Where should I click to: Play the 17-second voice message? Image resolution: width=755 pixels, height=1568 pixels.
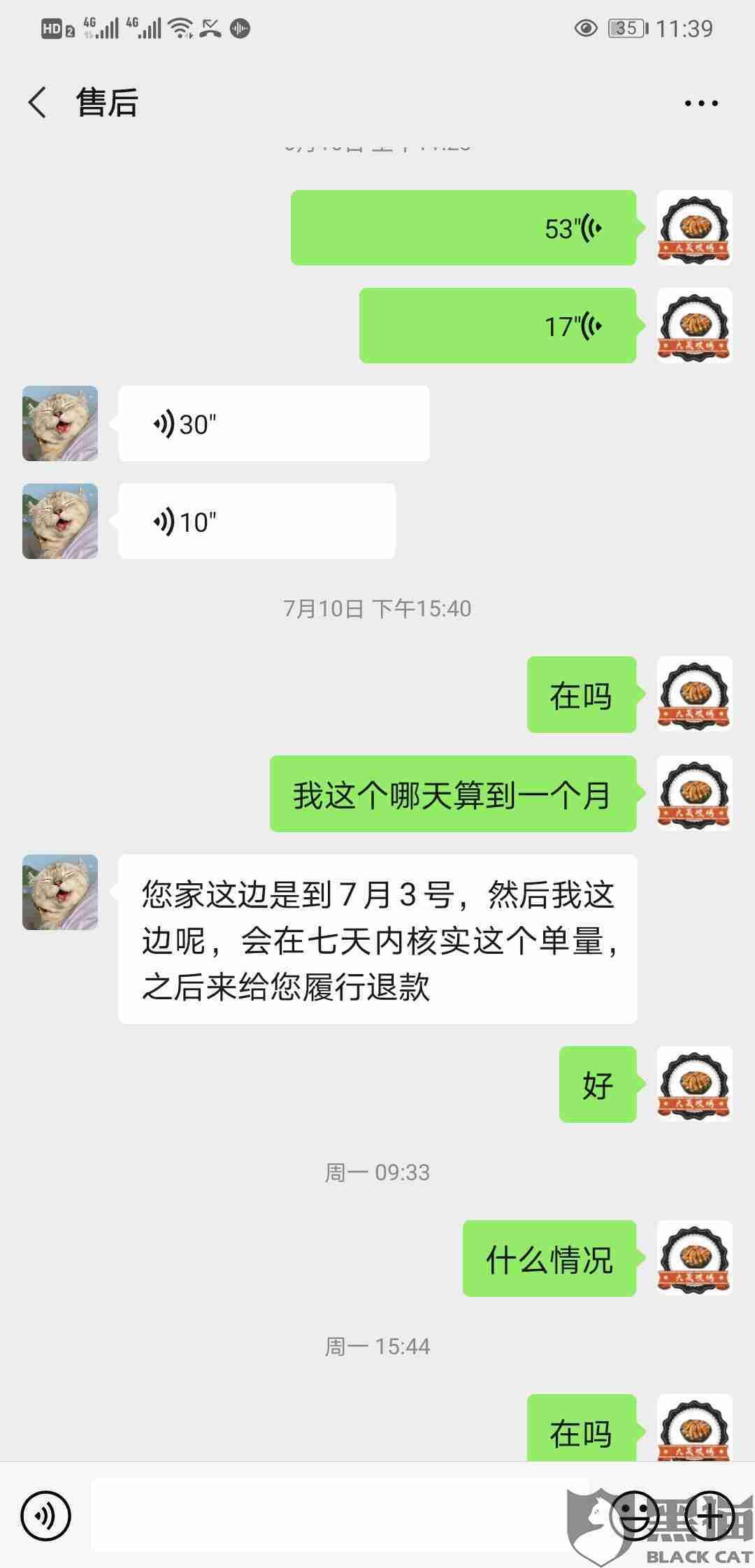pos(497,326)
